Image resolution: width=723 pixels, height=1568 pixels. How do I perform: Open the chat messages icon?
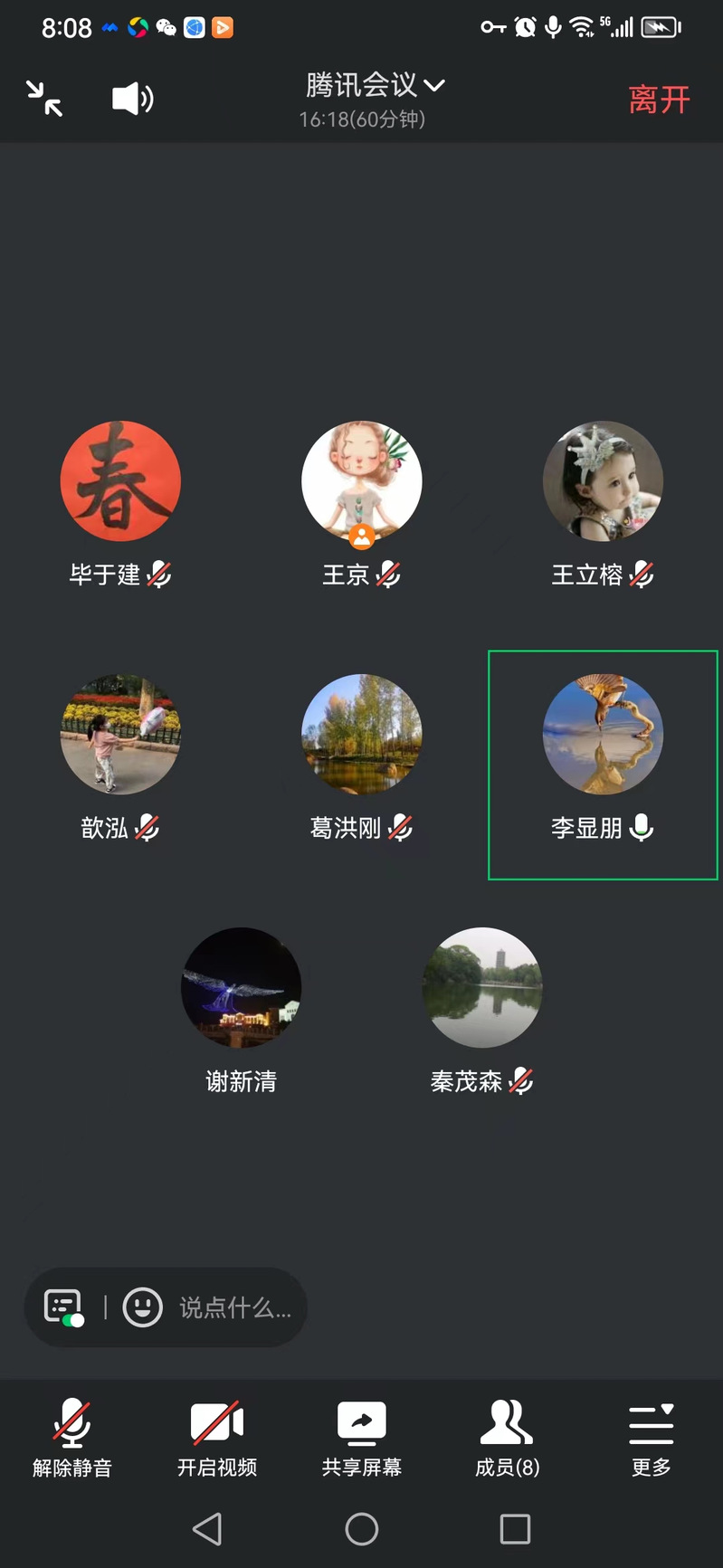[63, 1307]
